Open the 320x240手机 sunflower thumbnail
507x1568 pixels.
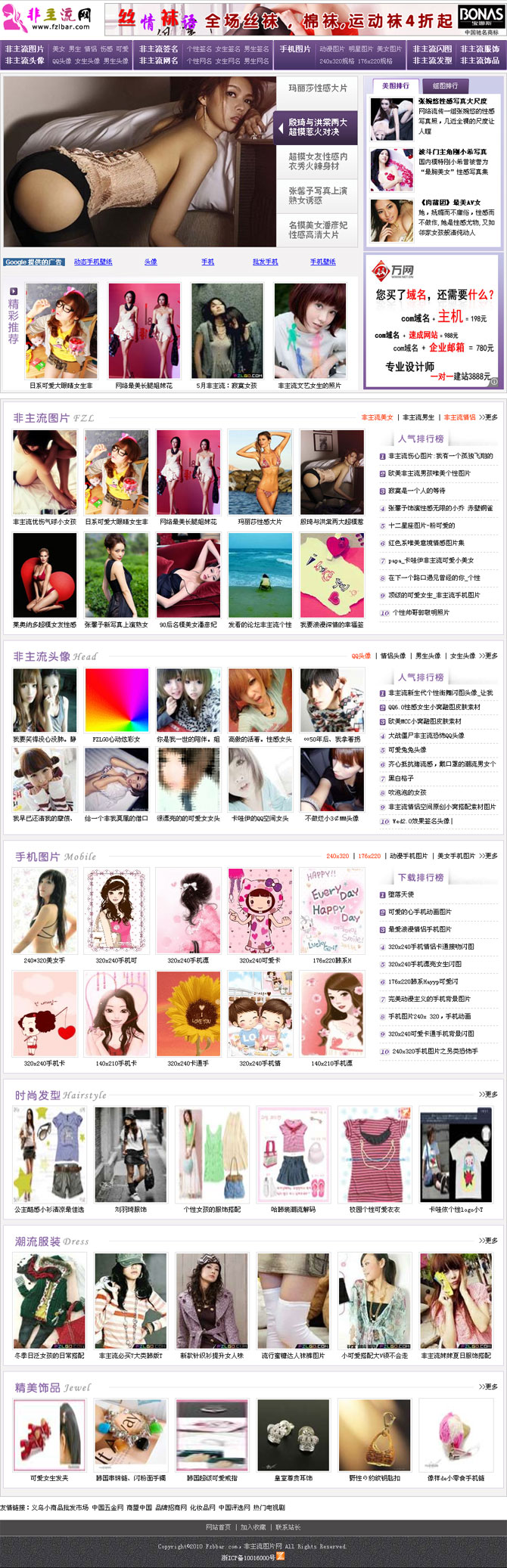coord(188,1013)
